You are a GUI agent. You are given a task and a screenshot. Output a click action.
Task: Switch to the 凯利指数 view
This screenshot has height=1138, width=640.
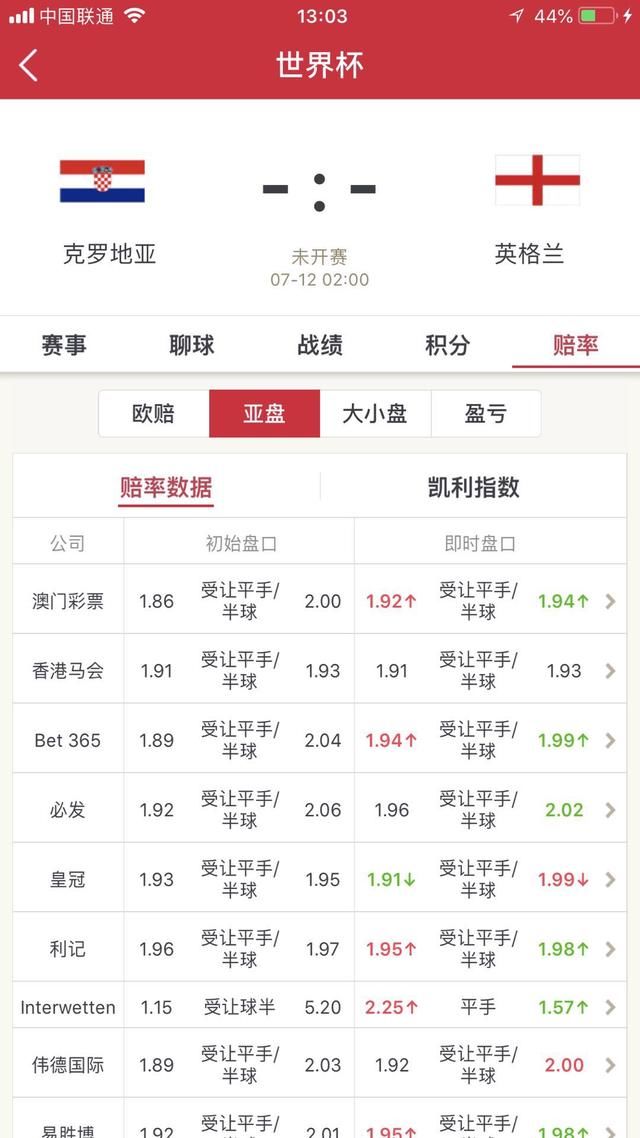[x=473, y=487]
